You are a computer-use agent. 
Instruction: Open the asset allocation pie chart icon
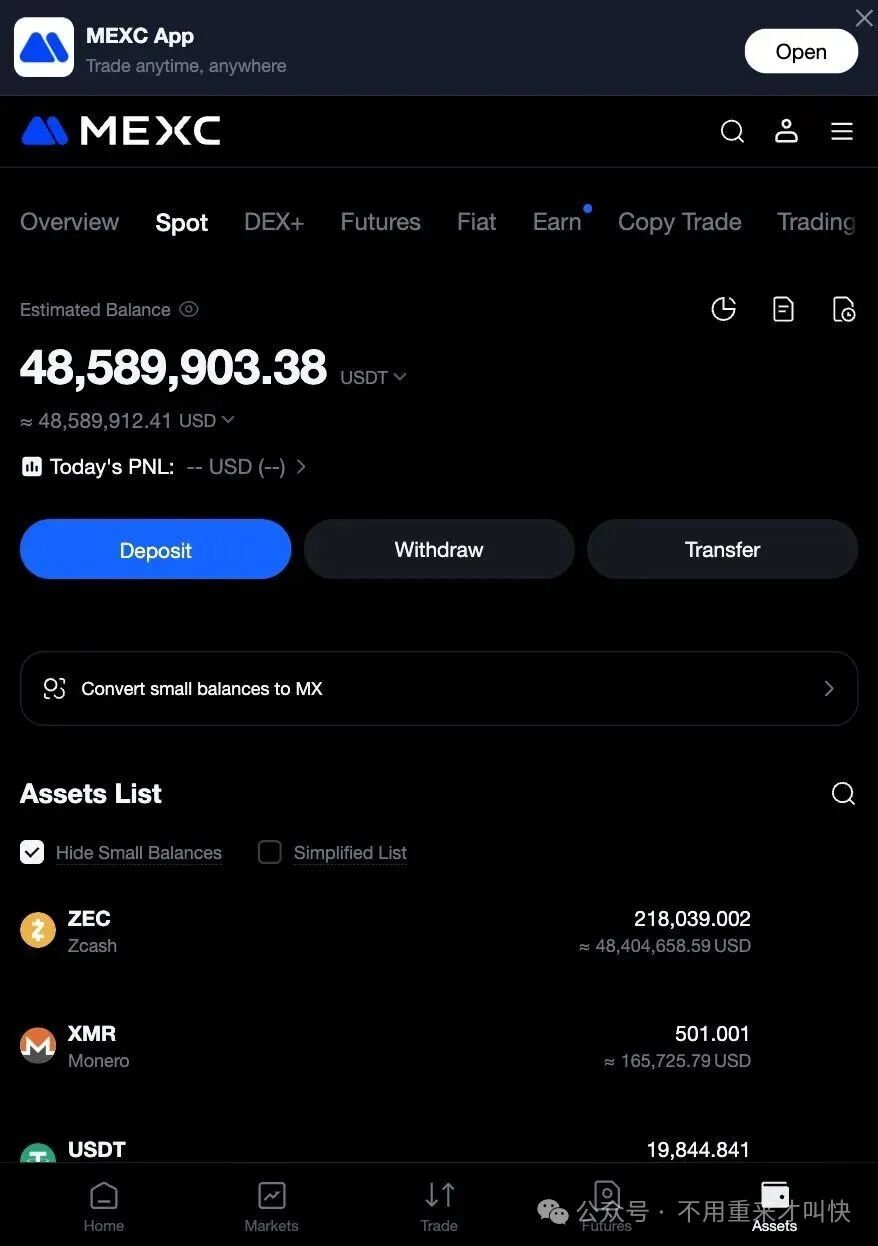(723, 309)
